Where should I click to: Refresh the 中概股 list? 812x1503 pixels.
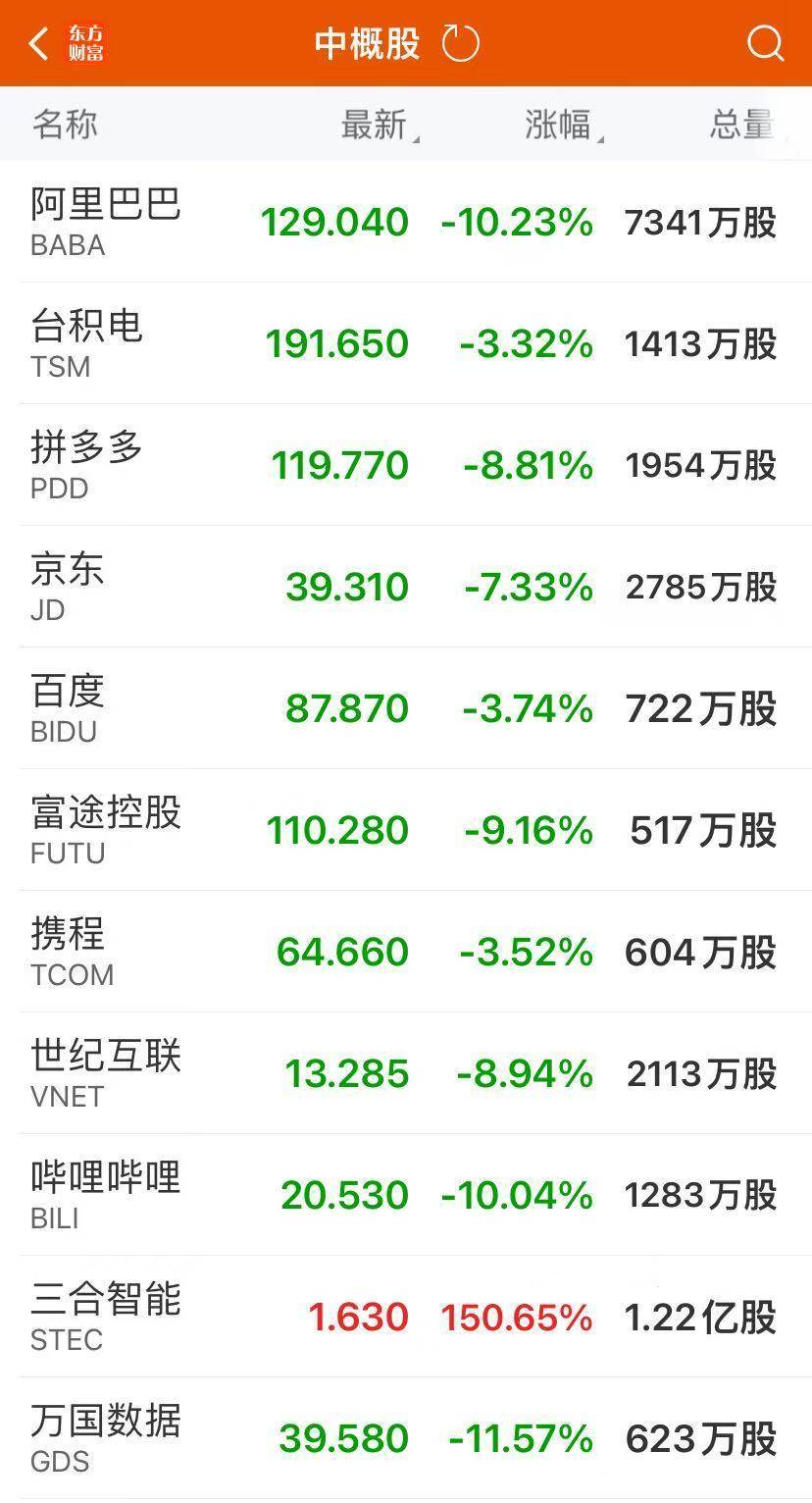pos(460,43)
